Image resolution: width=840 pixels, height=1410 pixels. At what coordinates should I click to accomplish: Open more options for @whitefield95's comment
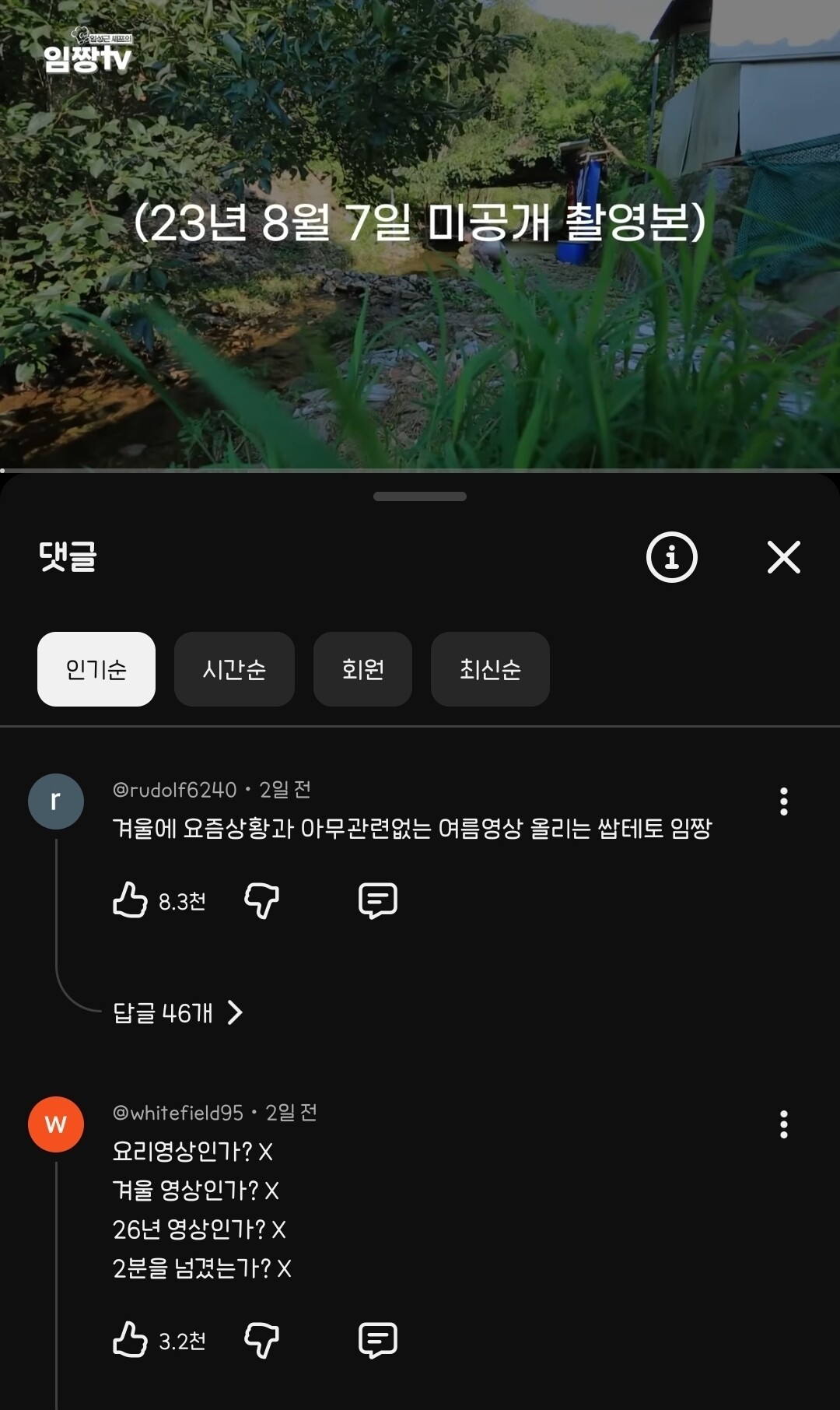click(x=783, y=1124)
